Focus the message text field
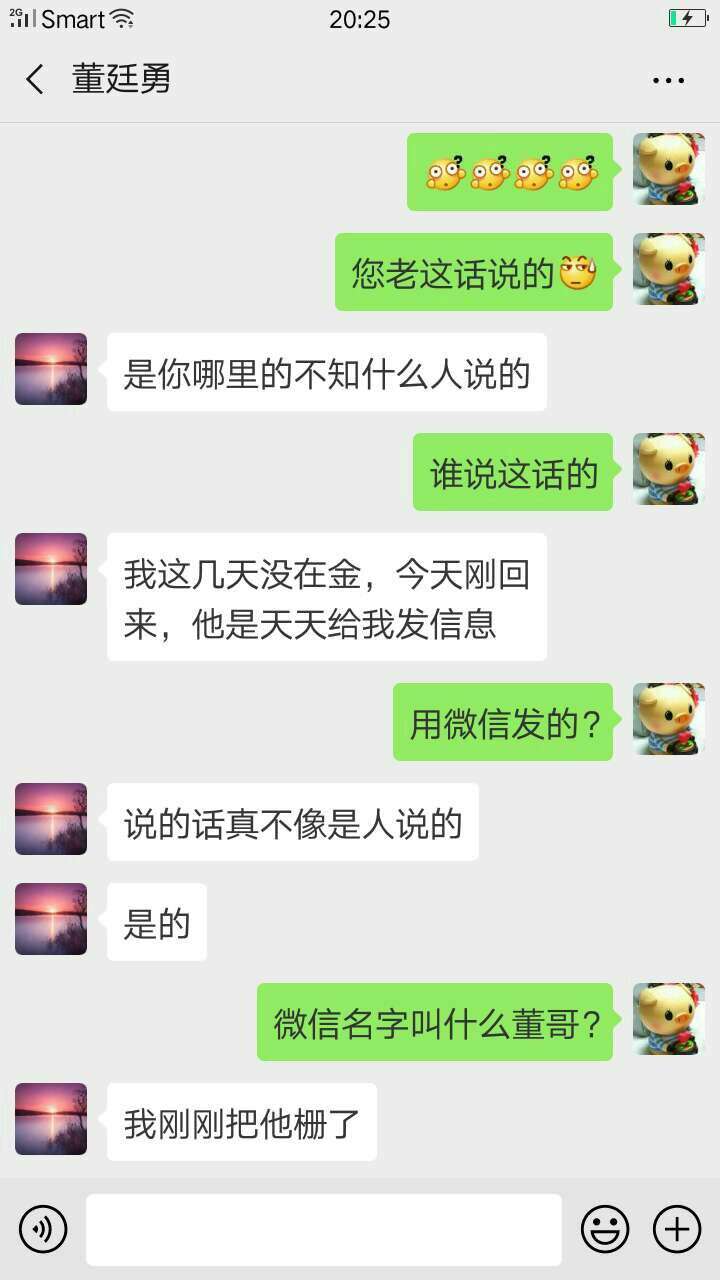 coord(323,1229)
